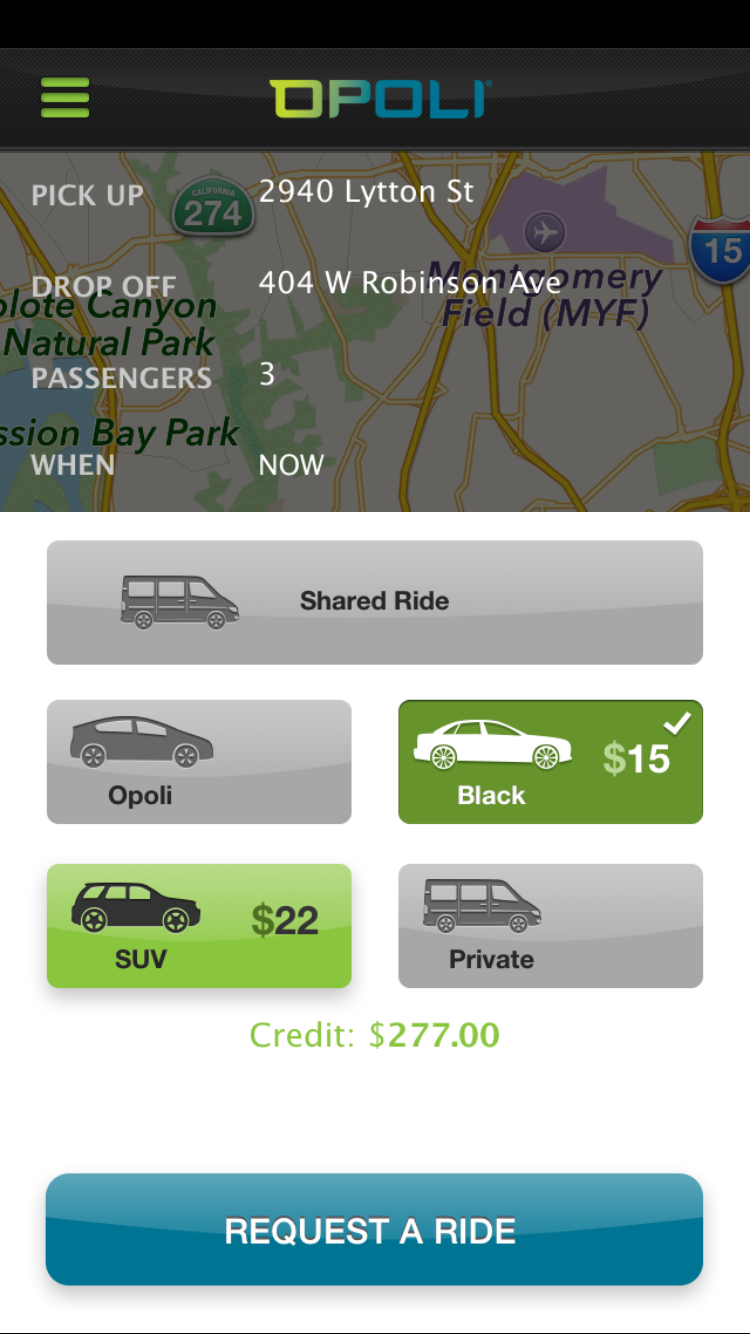The height and width of the screenshot is (1334, 750).
Task: Select the Shared Ride option
Action: [375, 602]
